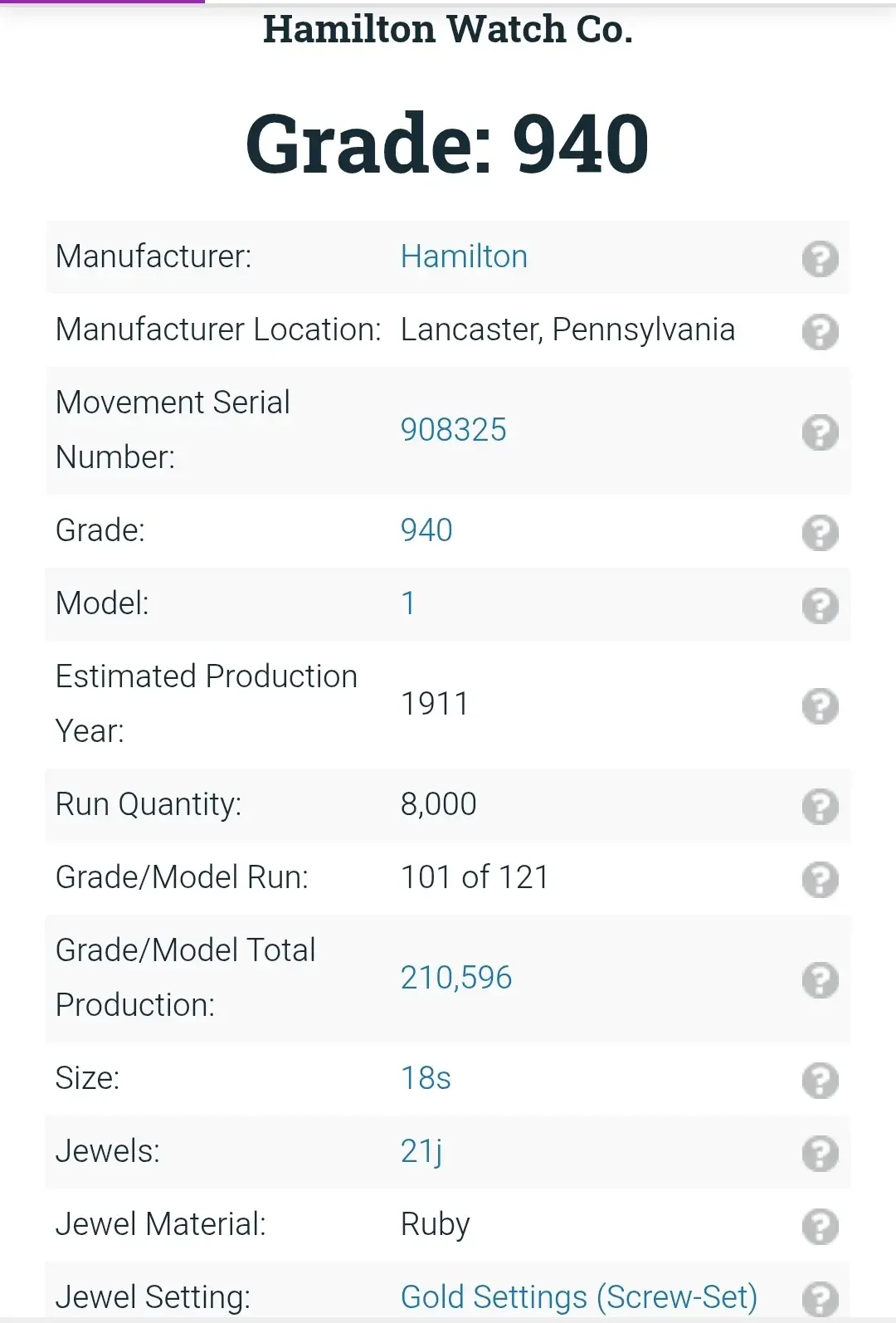Tap help icon for Estimated Production Year
The height and width of the screenshot is (1323, 896).
(x=820, y=706)
